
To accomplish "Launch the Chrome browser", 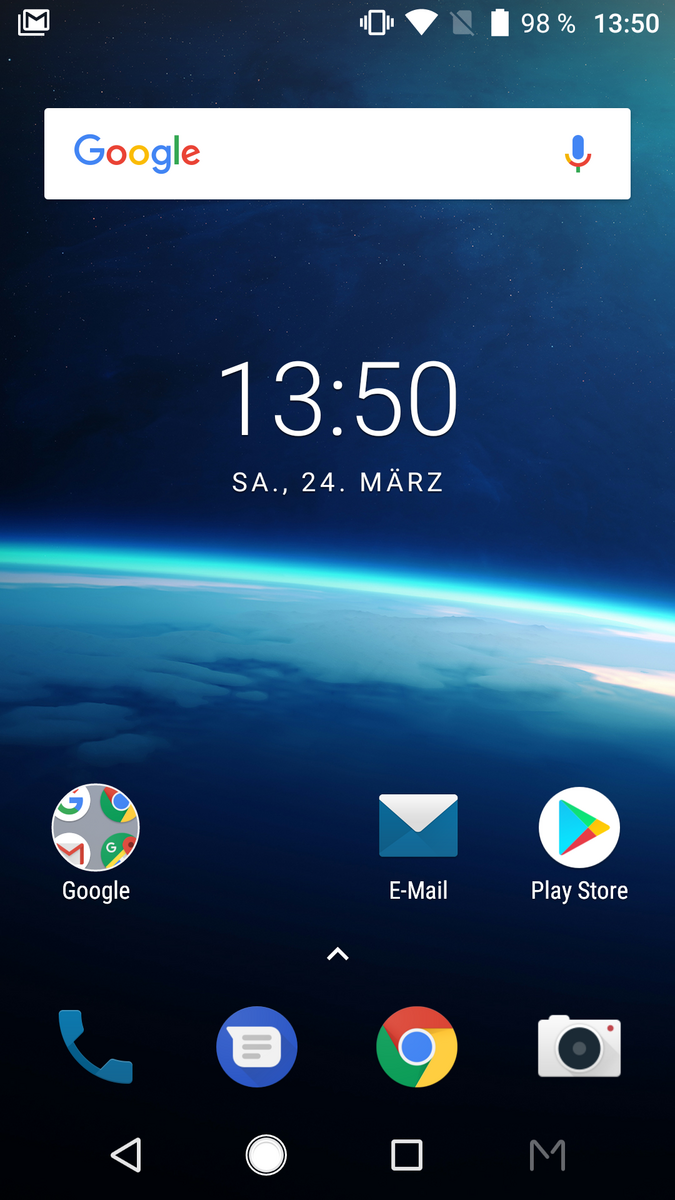I will 417,1047.
